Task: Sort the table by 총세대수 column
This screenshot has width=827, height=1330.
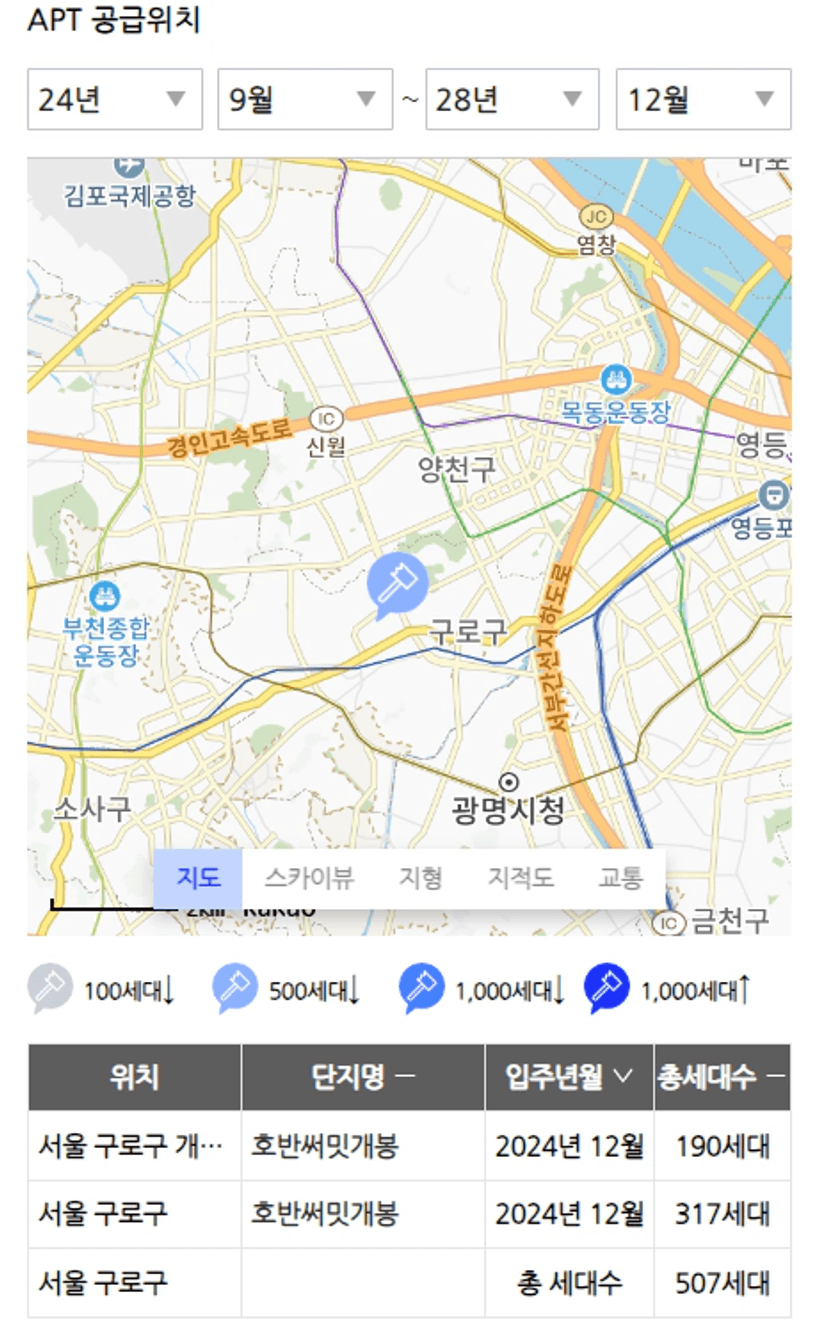Action: [x=722, y=1077]
